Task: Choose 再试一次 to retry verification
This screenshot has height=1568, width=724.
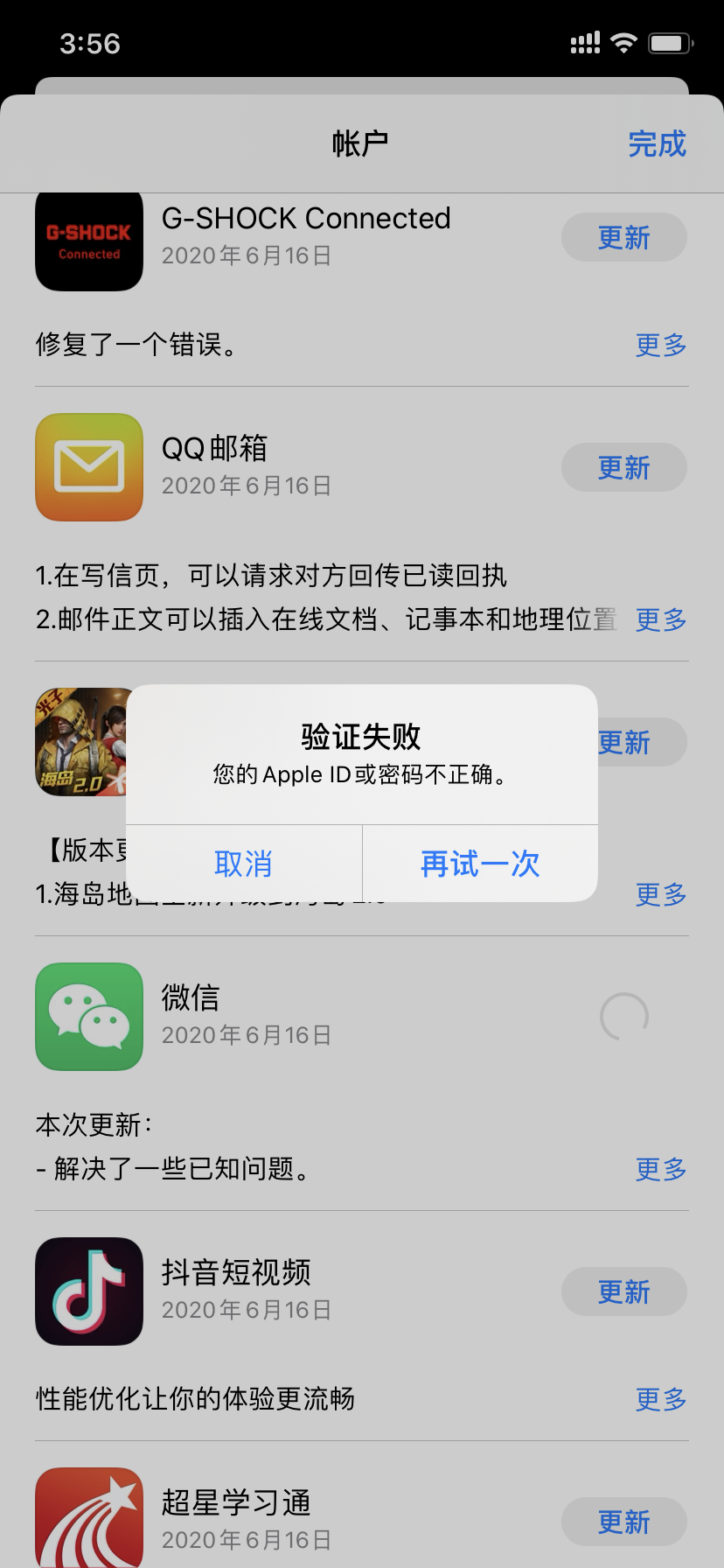Action: coord(480,864)
